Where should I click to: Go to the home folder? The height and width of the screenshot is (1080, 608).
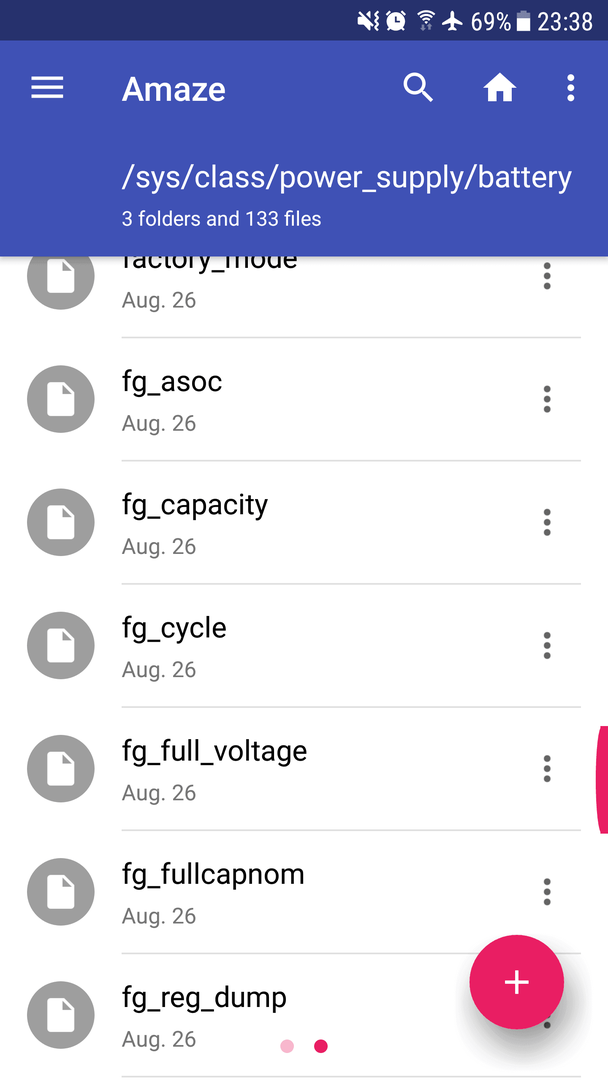500,88
